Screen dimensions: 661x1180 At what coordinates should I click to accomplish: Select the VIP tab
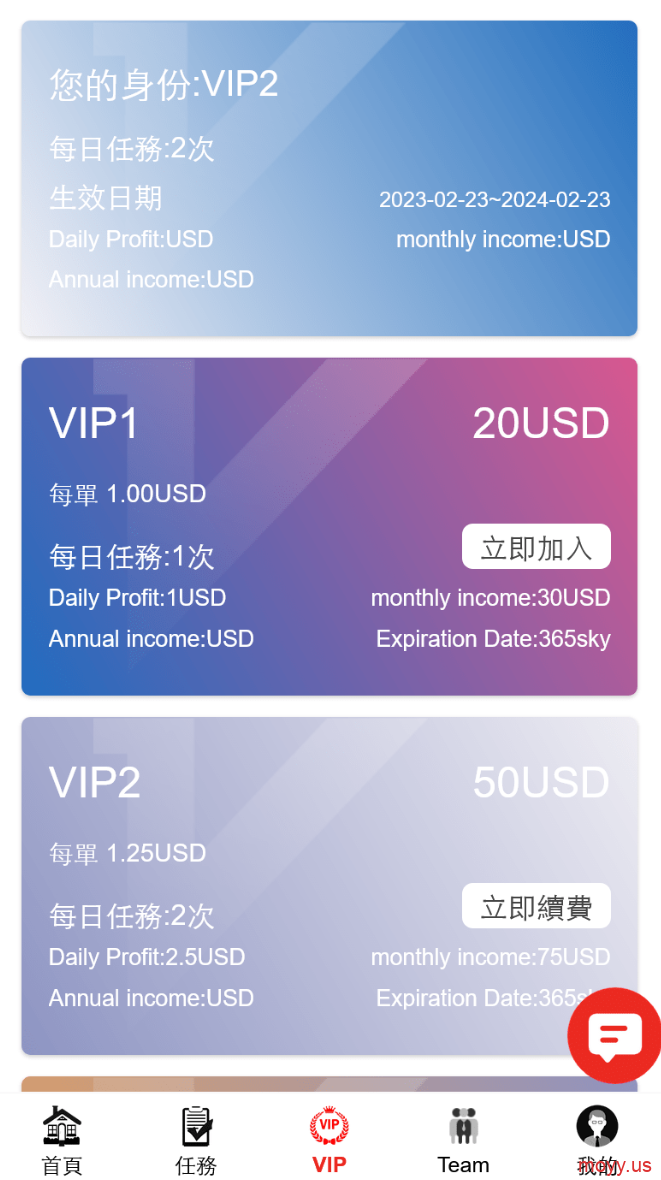pos(330,1139)
